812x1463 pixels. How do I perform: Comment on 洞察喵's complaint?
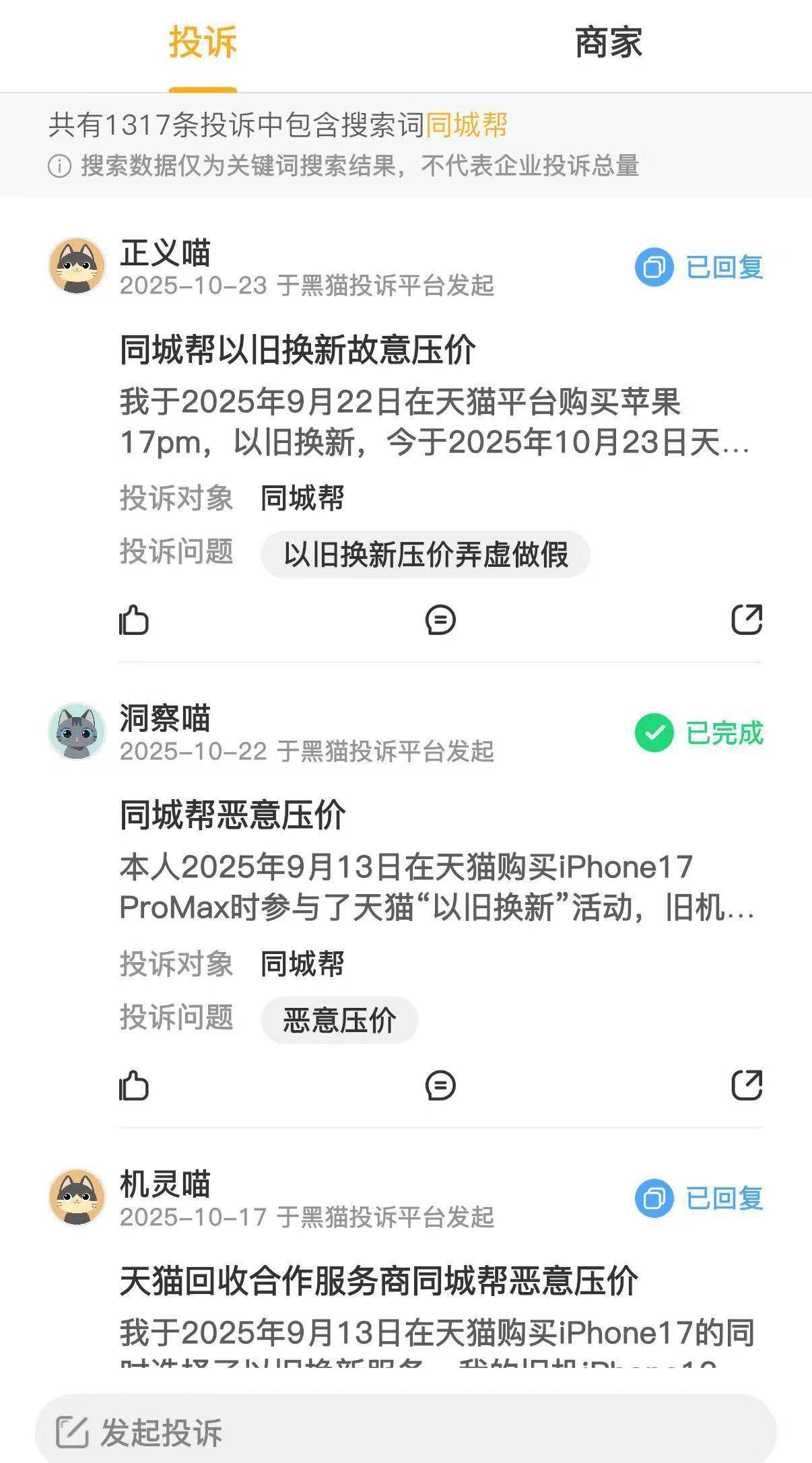coord(440,1085)
